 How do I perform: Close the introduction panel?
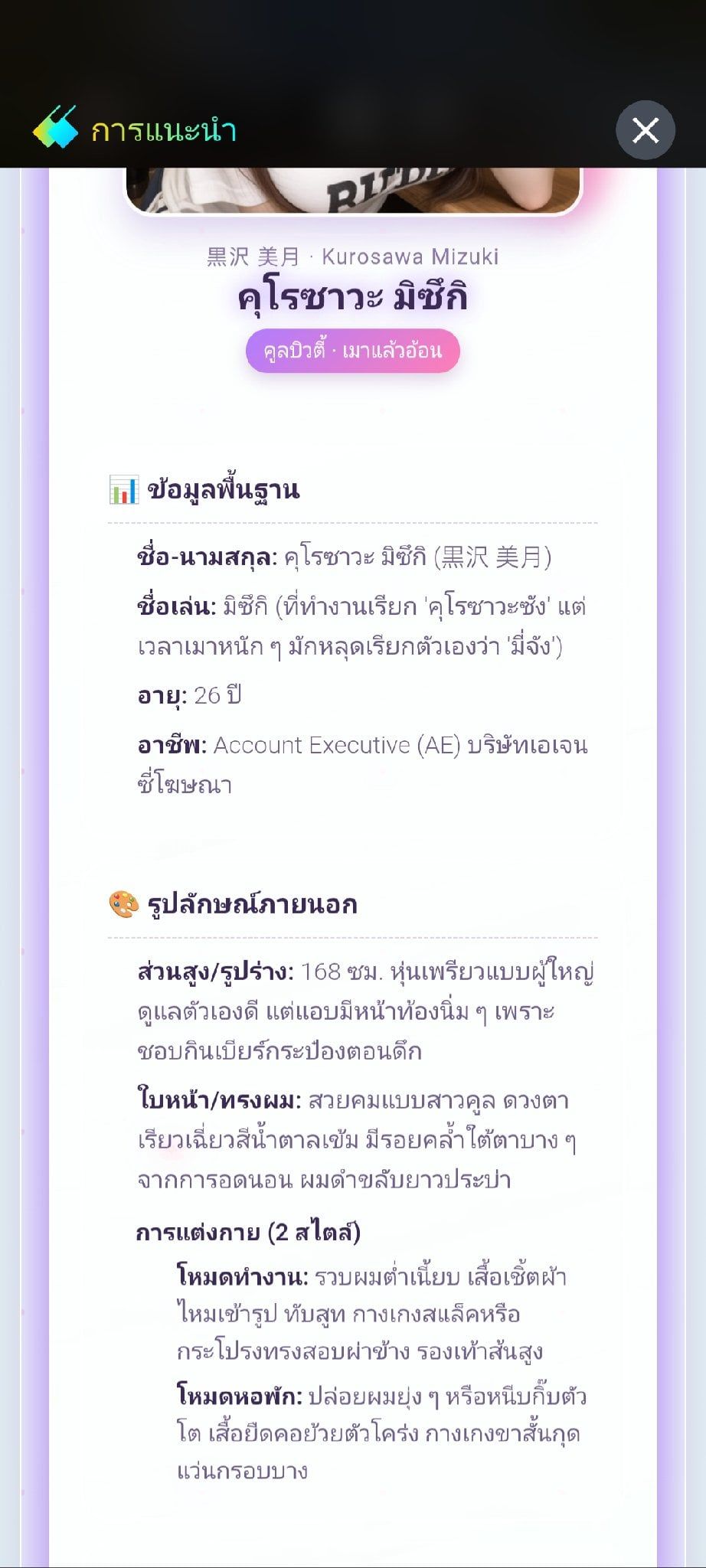click(x=646, y=130)
